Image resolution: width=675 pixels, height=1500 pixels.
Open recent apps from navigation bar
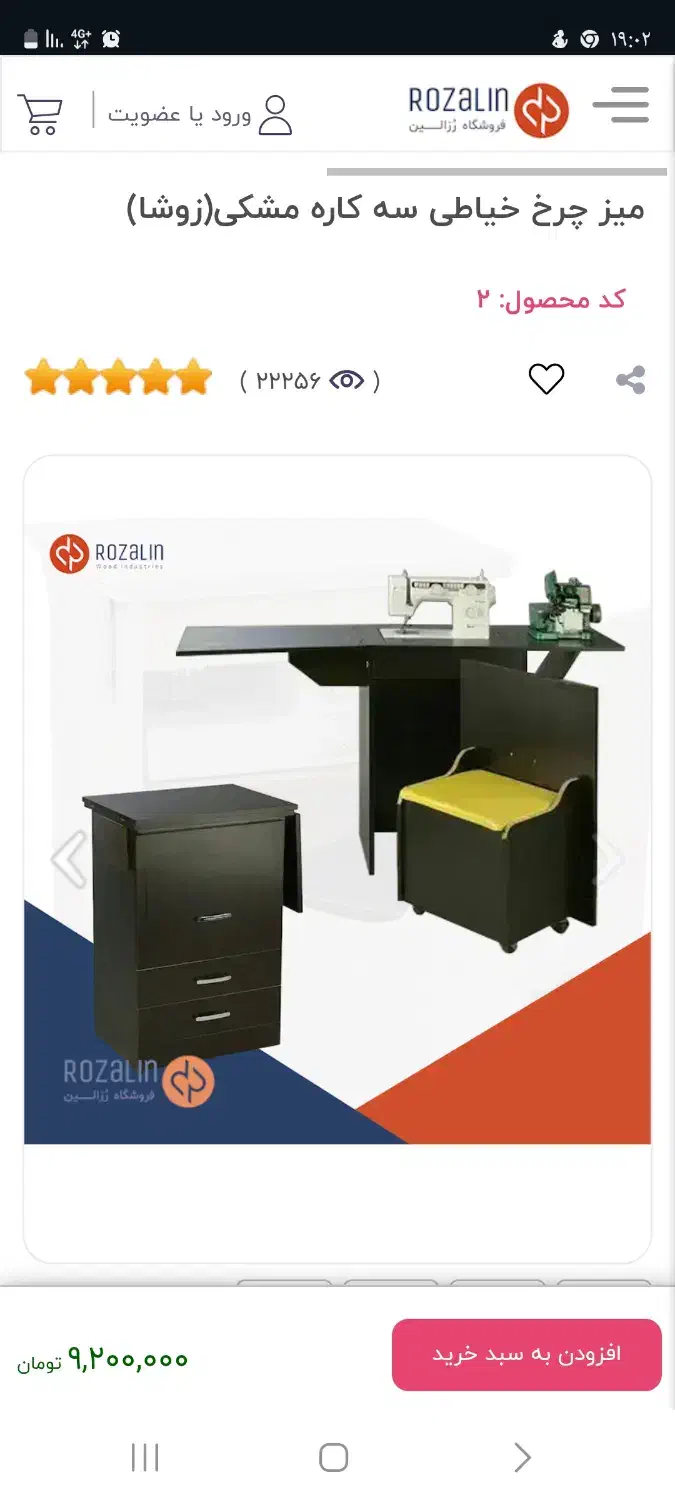[145, 1457]
